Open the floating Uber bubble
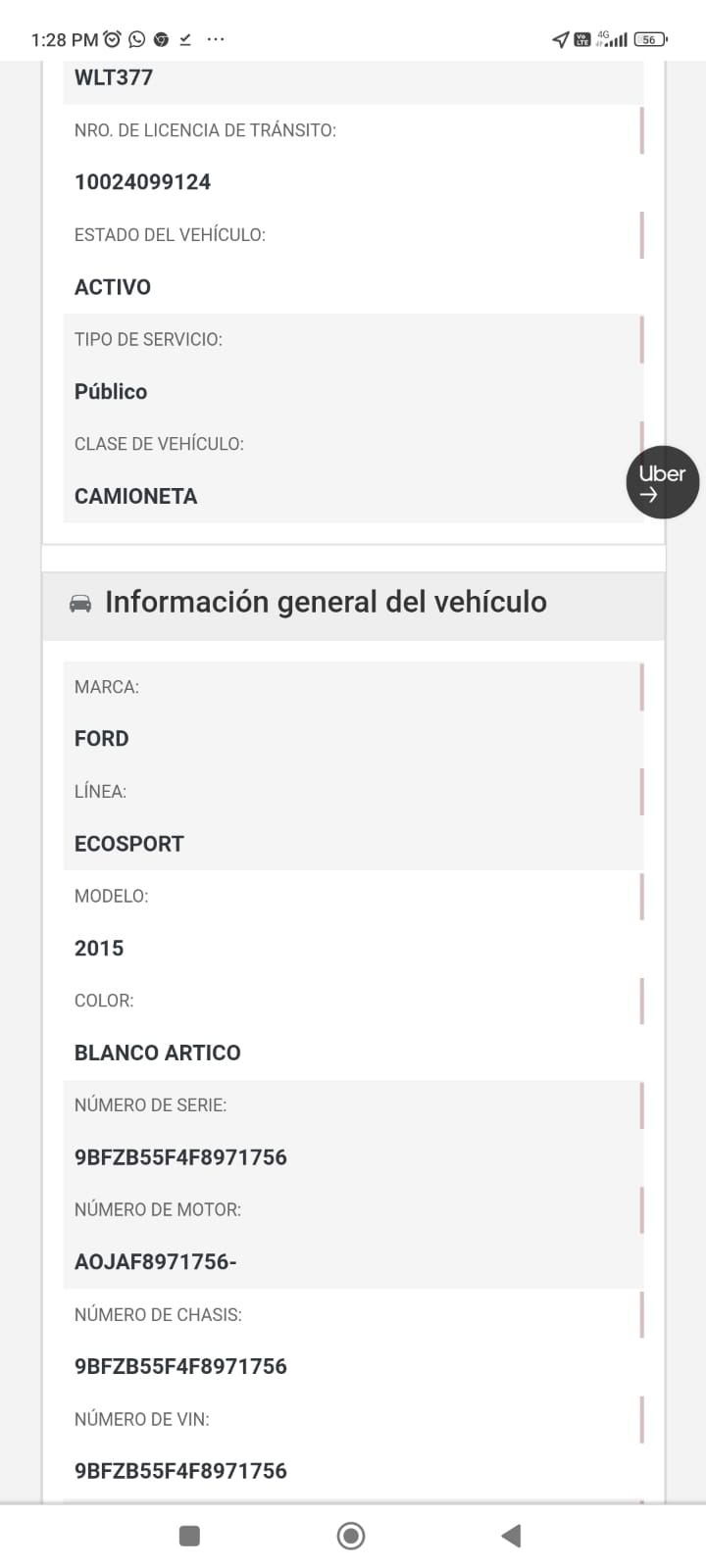The image size is (706, 1568). 662,482
